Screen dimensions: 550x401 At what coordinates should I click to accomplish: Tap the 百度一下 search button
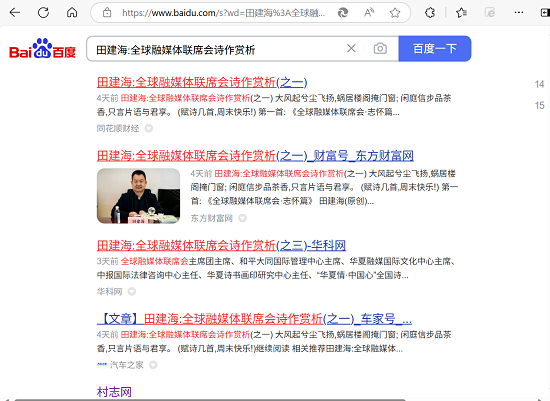[435, 48]
